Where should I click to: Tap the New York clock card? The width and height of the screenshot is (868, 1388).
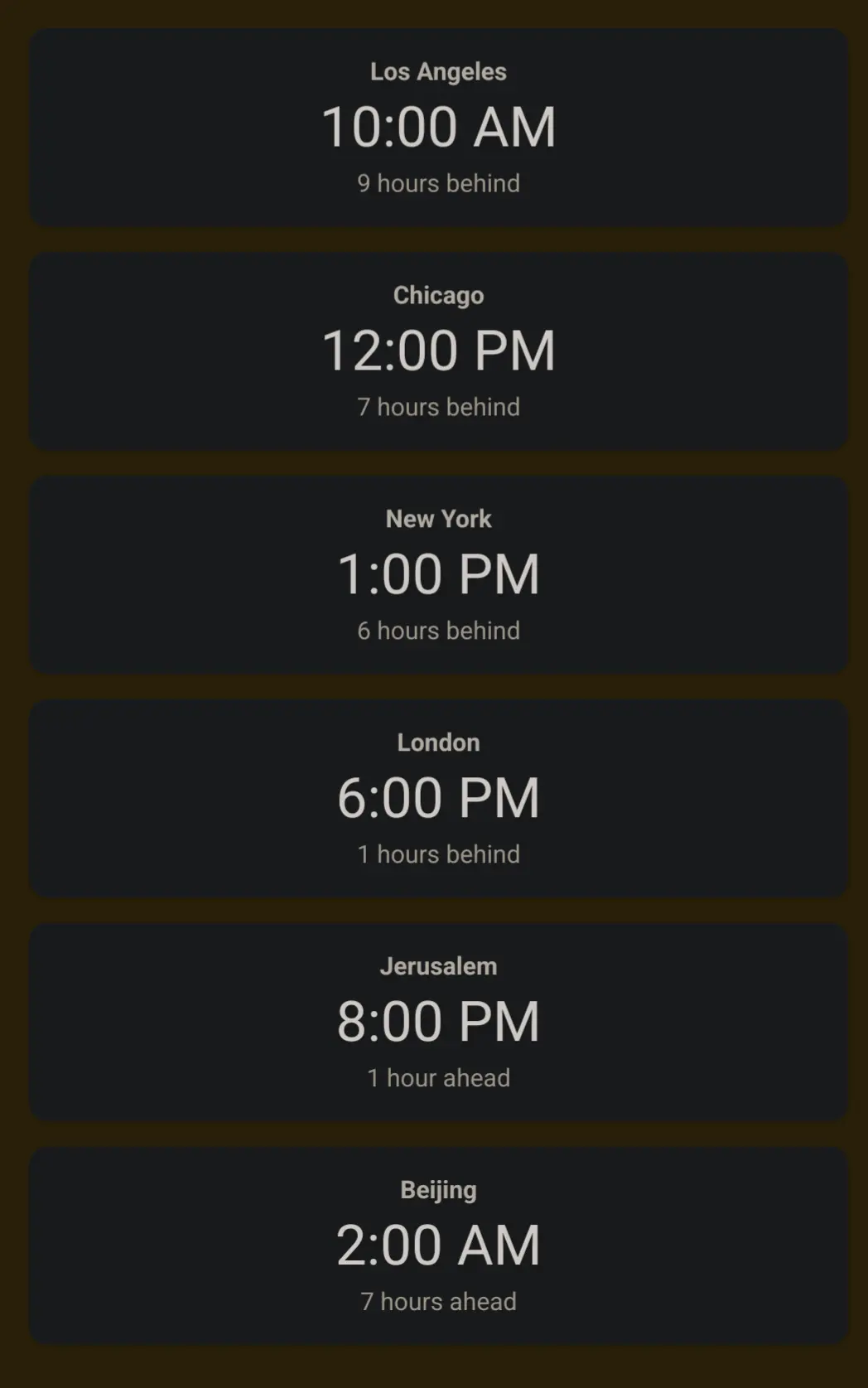[x=438, y=574]
